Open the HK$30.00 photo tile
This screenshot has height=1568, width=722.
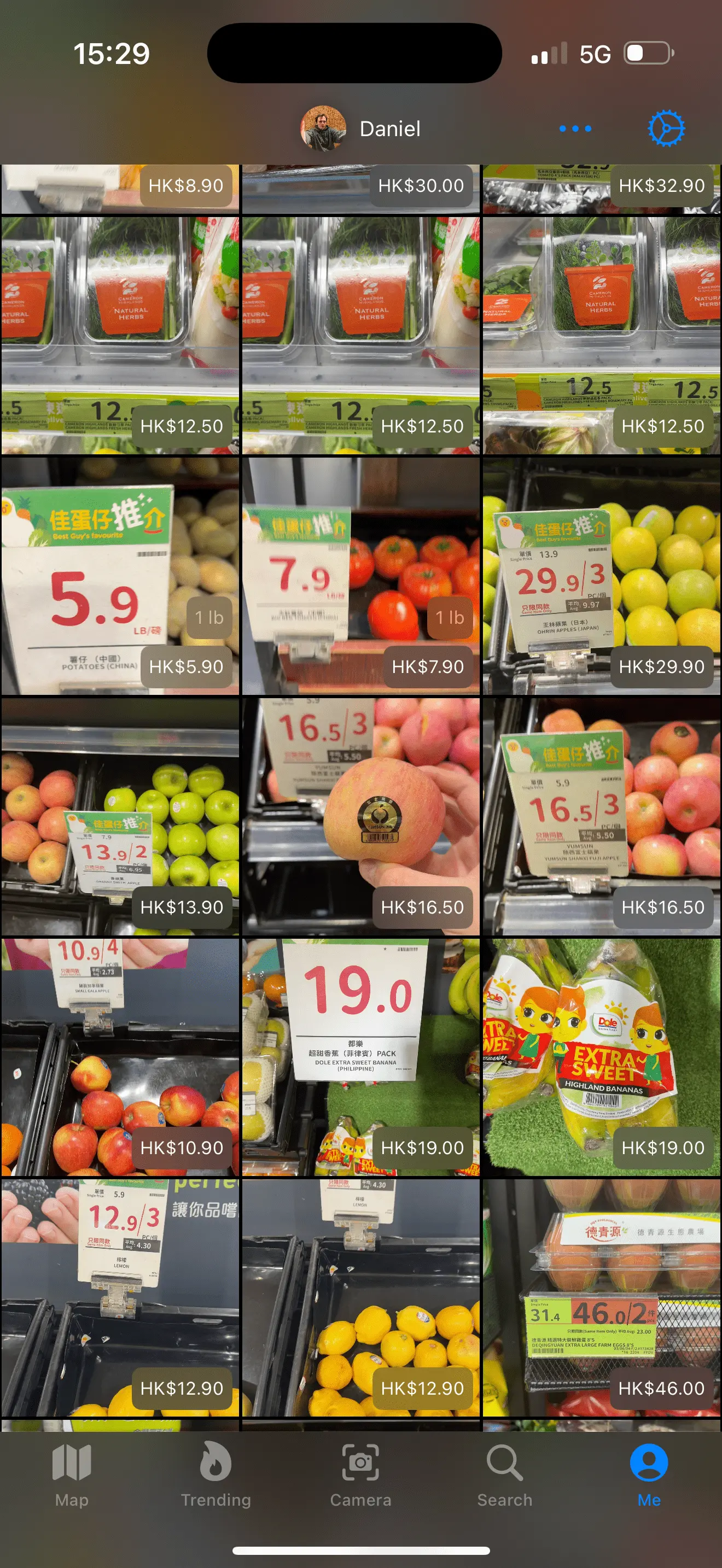click(x=360, y=189)
